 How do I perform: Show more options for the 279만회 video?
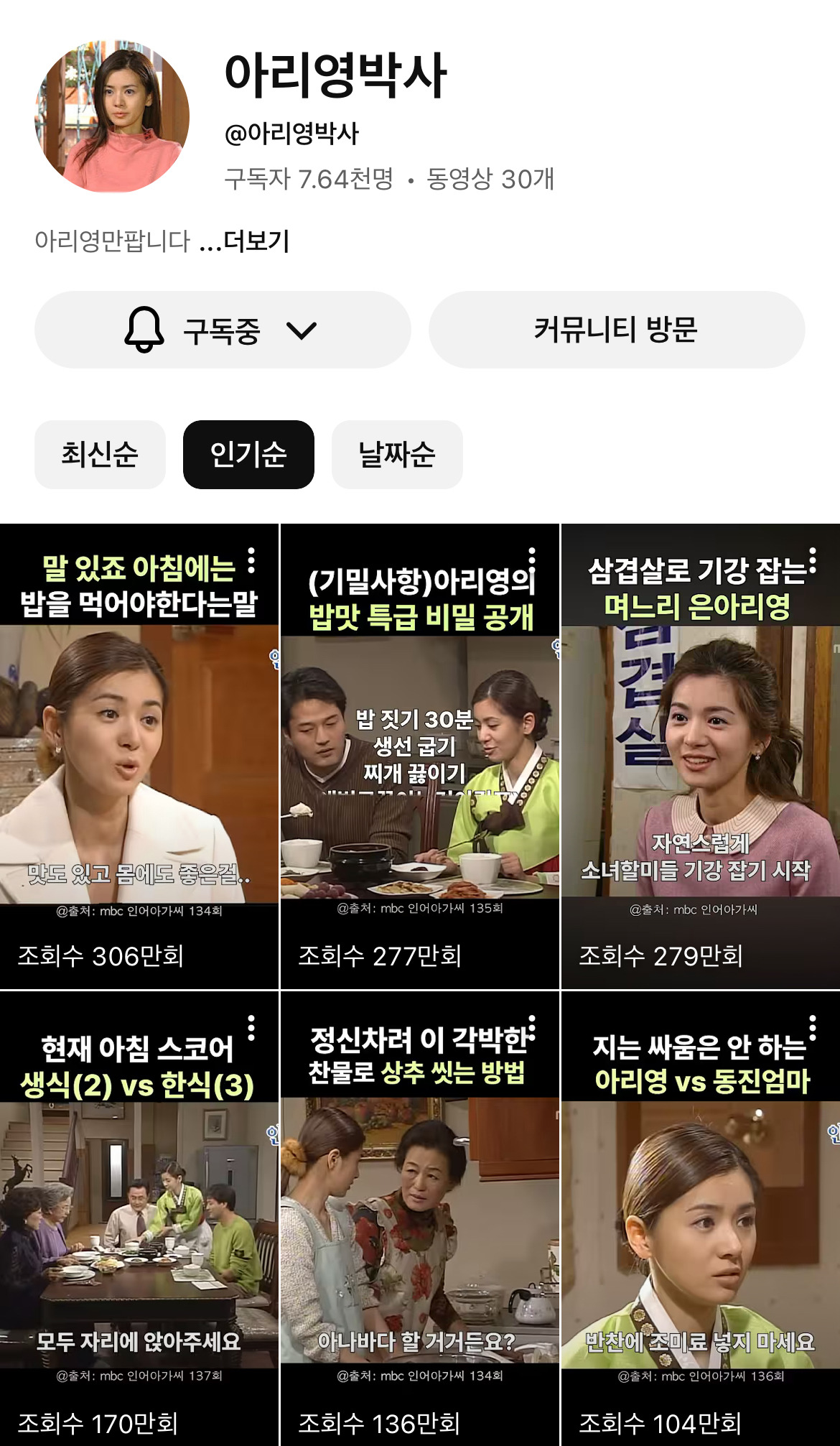coord(813,561)
